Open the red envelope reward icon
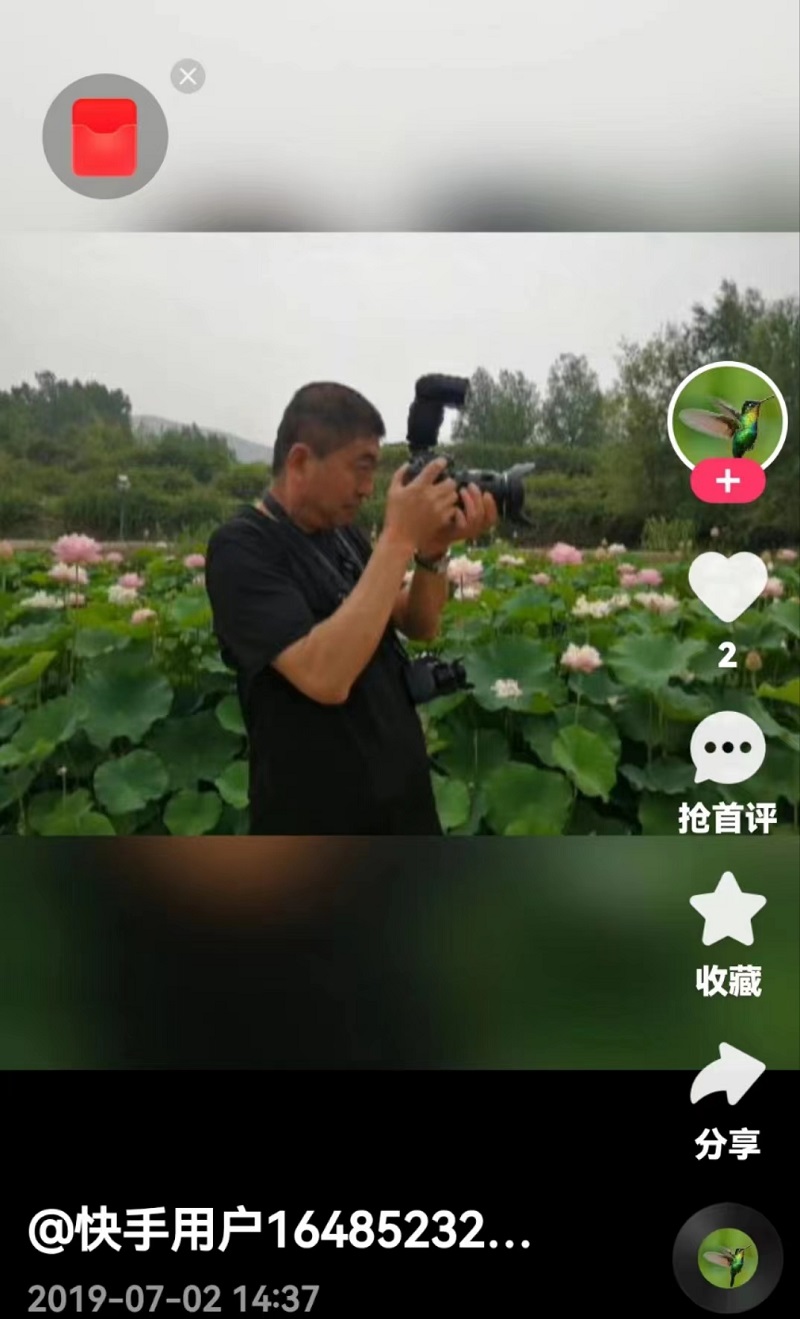The image size is (800, 1319). coord(104,137)
